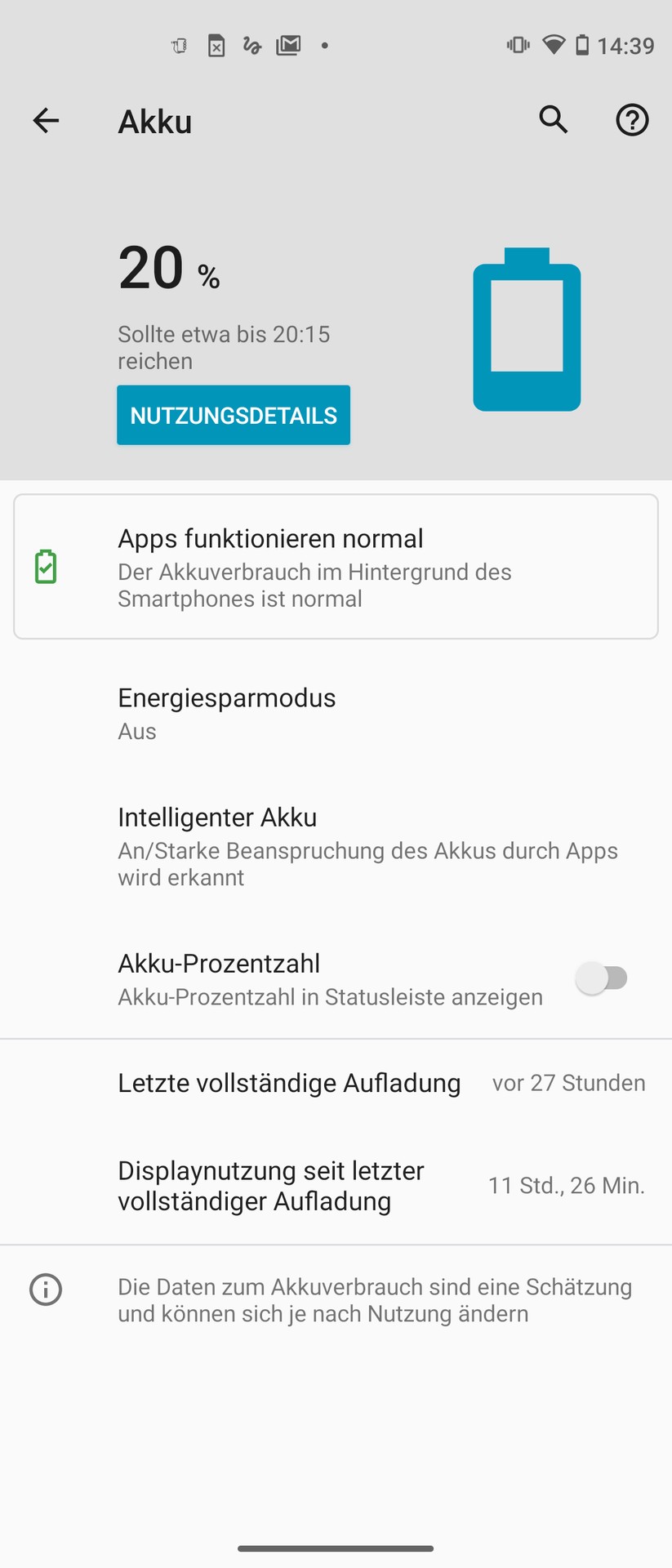The height and width of the screenshot is (1568, 672).
Task: Open the 'Apps funktionieren normal' card
Action: (x=336, y=567)
